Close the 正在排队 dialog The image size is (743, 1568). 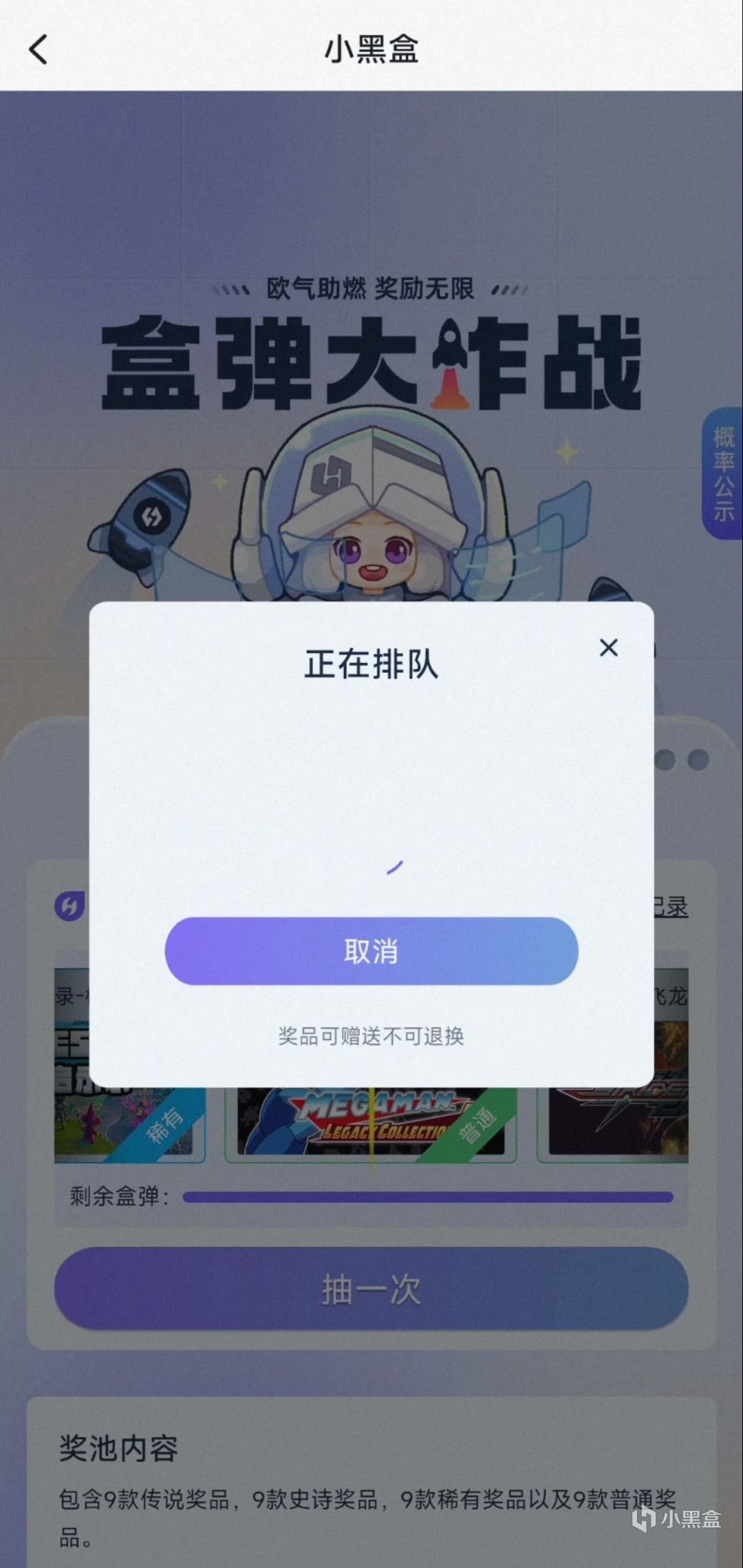point(608,648)
